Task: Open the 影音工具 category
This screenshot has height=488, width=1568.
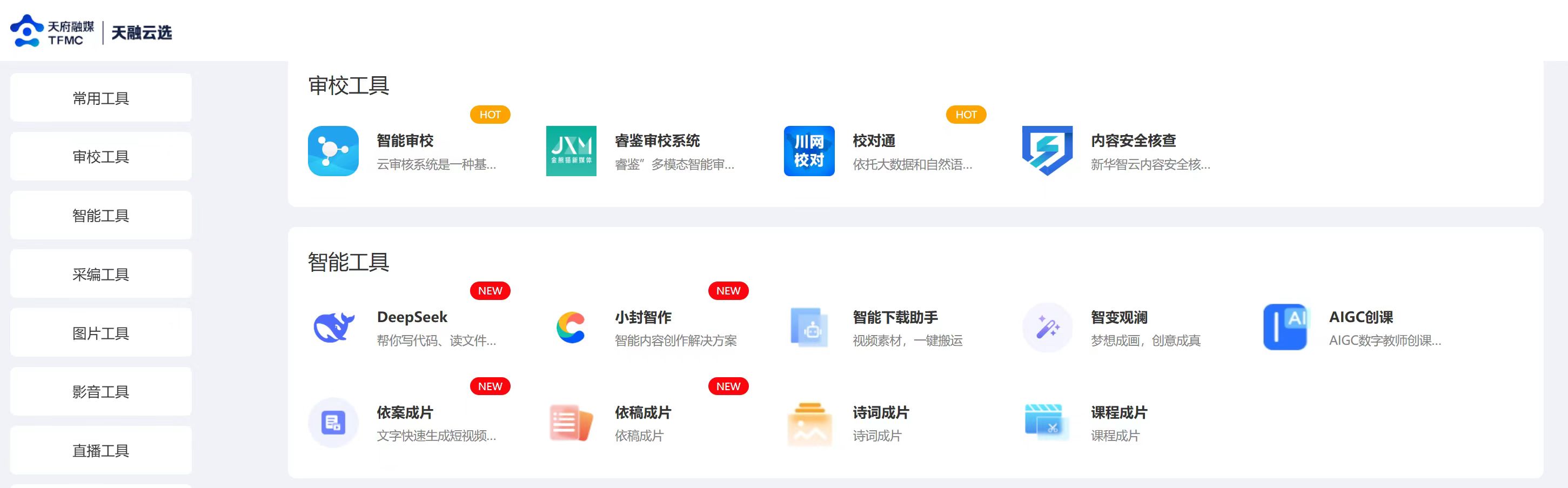Action: tap(101, 392)
